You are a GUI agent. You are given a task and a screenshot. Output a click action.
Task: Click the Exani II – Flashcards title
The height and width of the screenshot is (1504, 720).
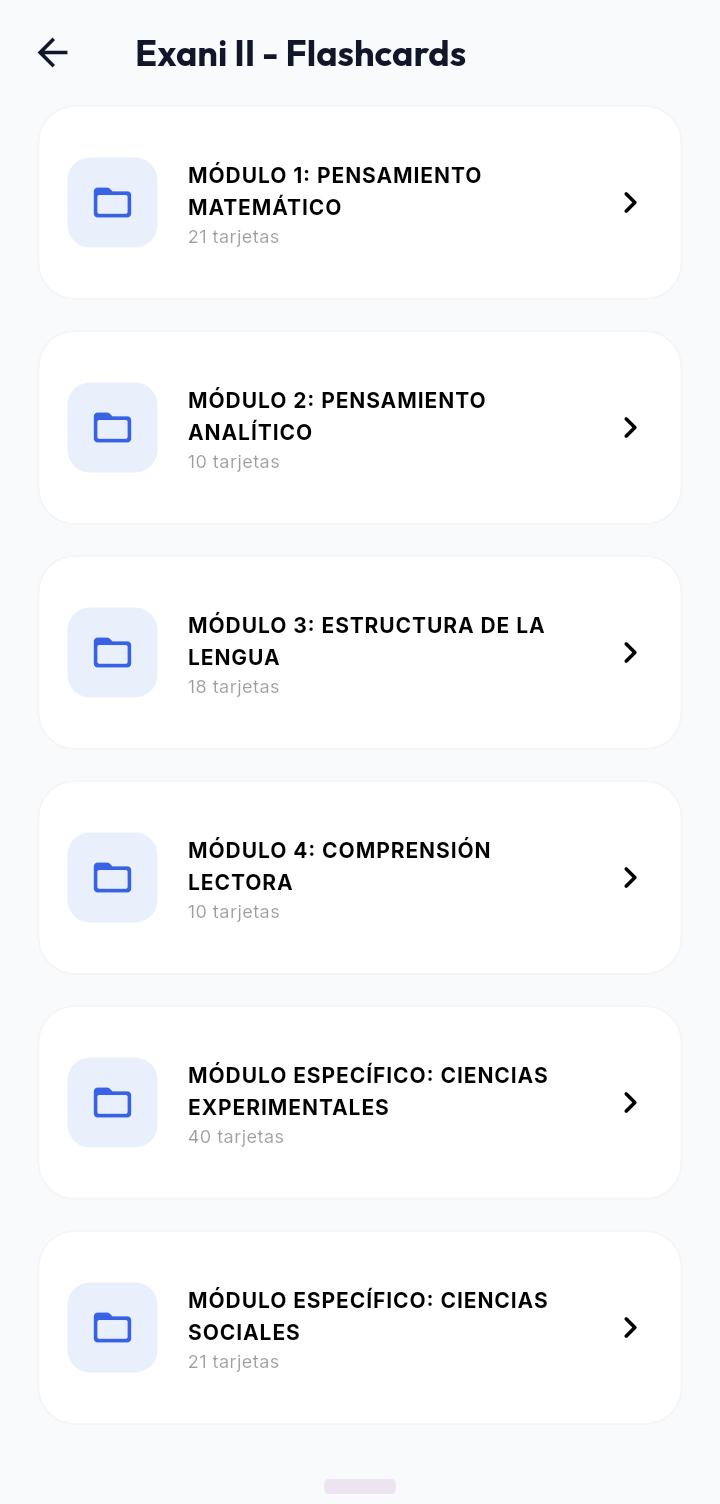300,53
